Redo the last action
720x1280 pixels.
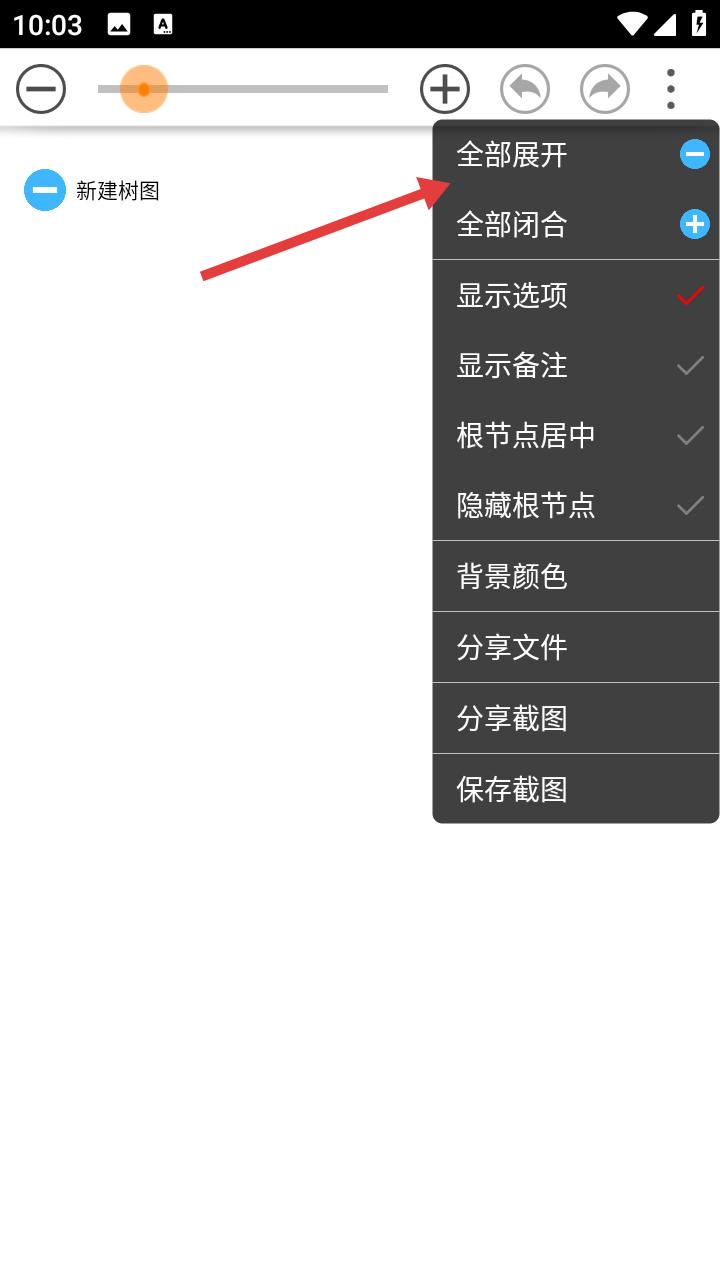click(x=605, y=89)
